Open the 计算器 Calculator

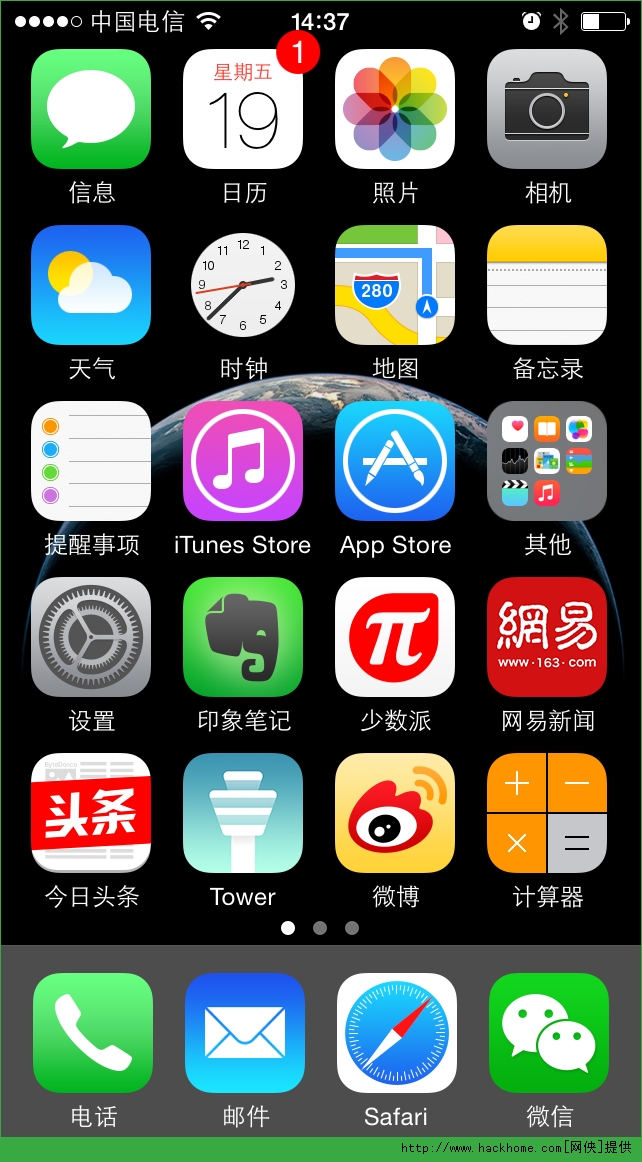point(547,813)
